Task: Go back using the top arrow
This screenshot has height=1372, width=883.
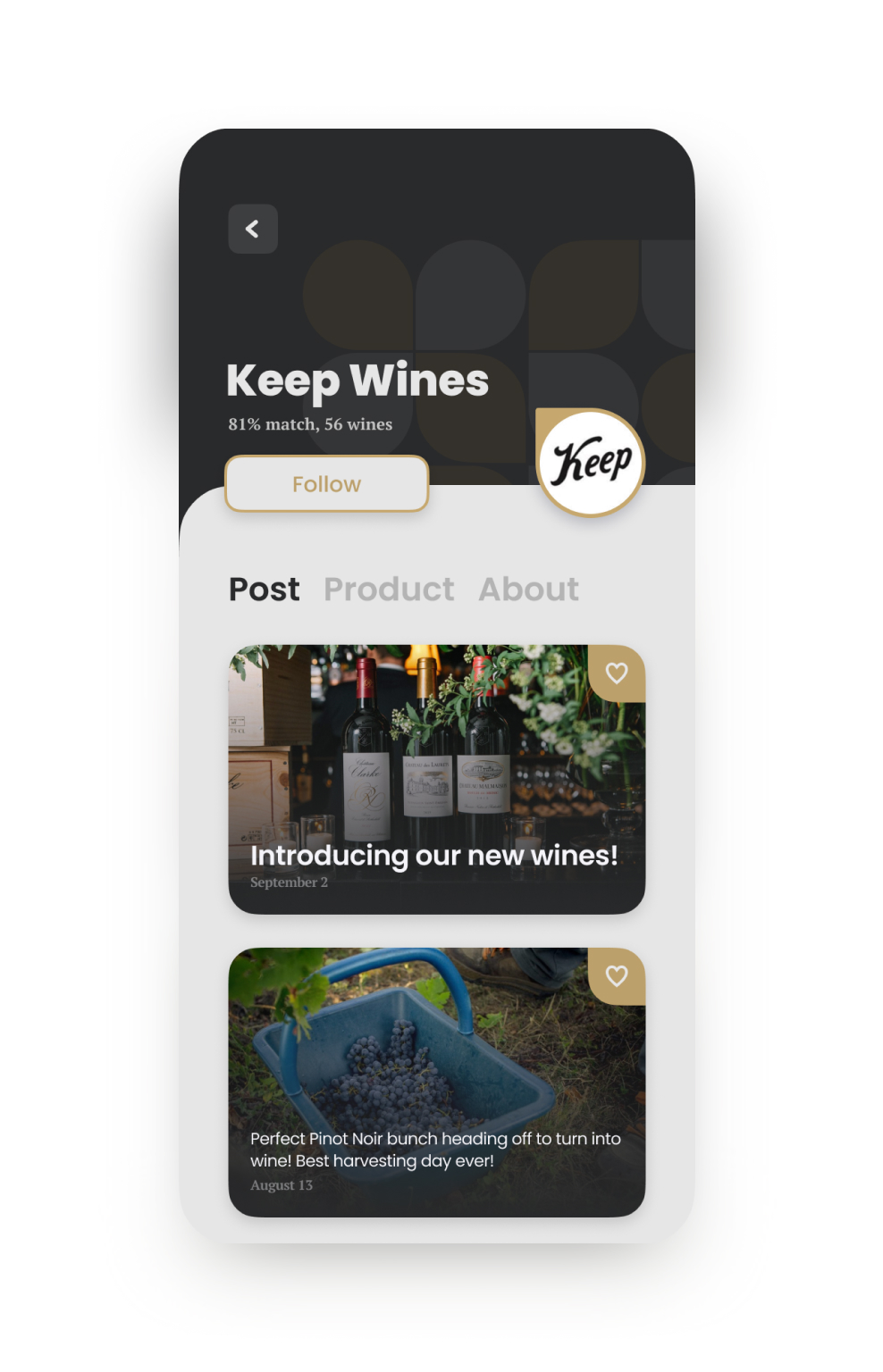Action: [253, 230]
